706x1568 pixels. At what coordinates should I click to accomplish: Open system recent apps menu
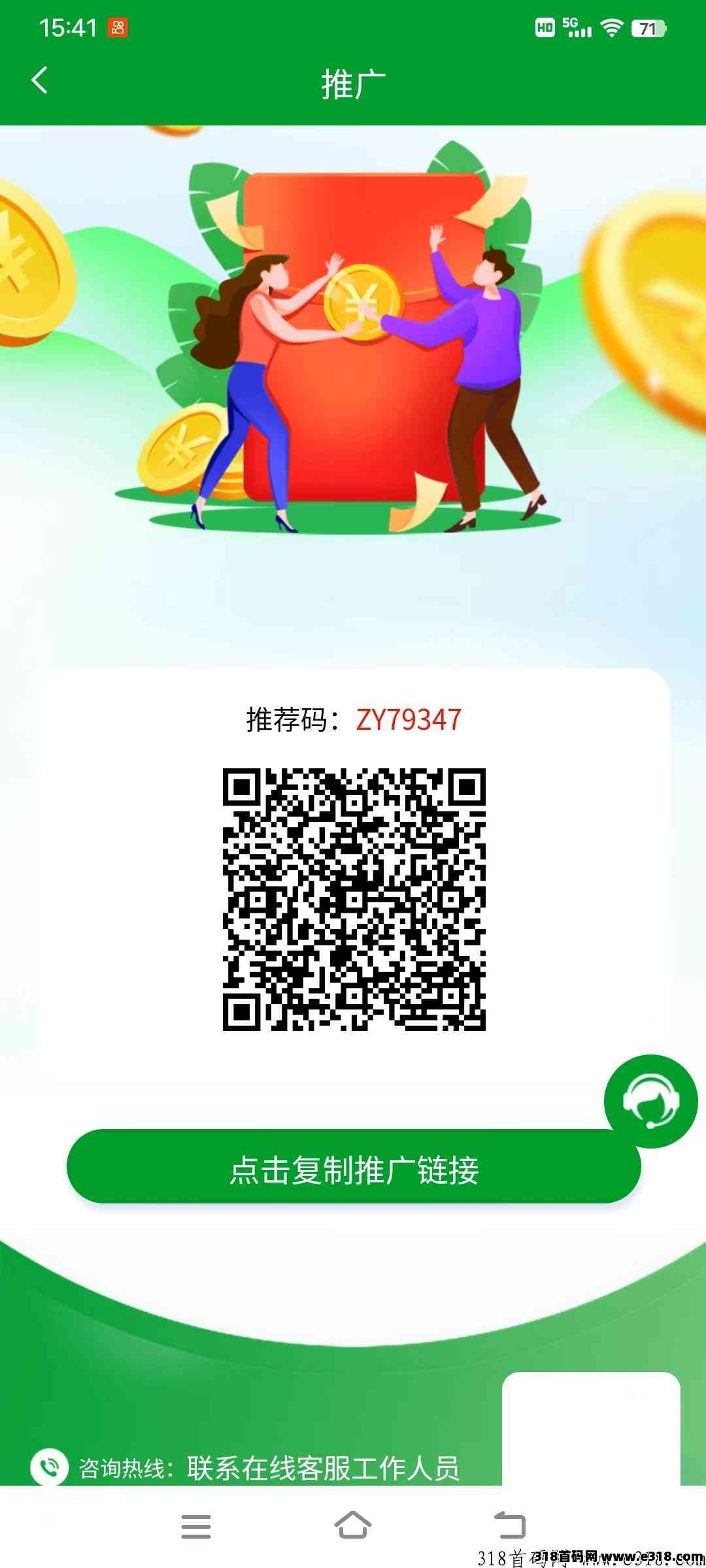[x=196, y=1527]
